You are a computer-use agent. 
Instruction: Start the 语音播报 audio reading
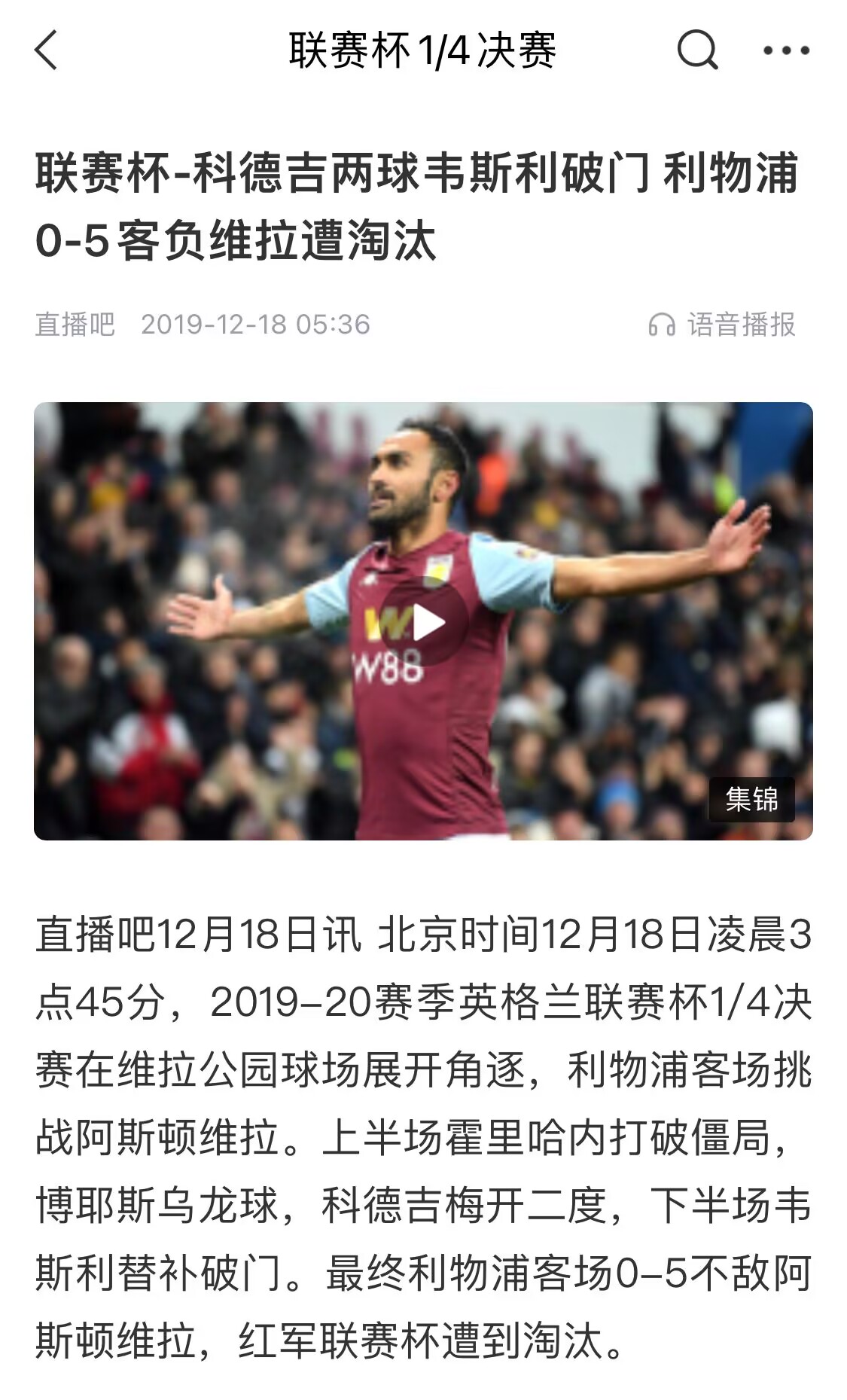coord(723,325)
